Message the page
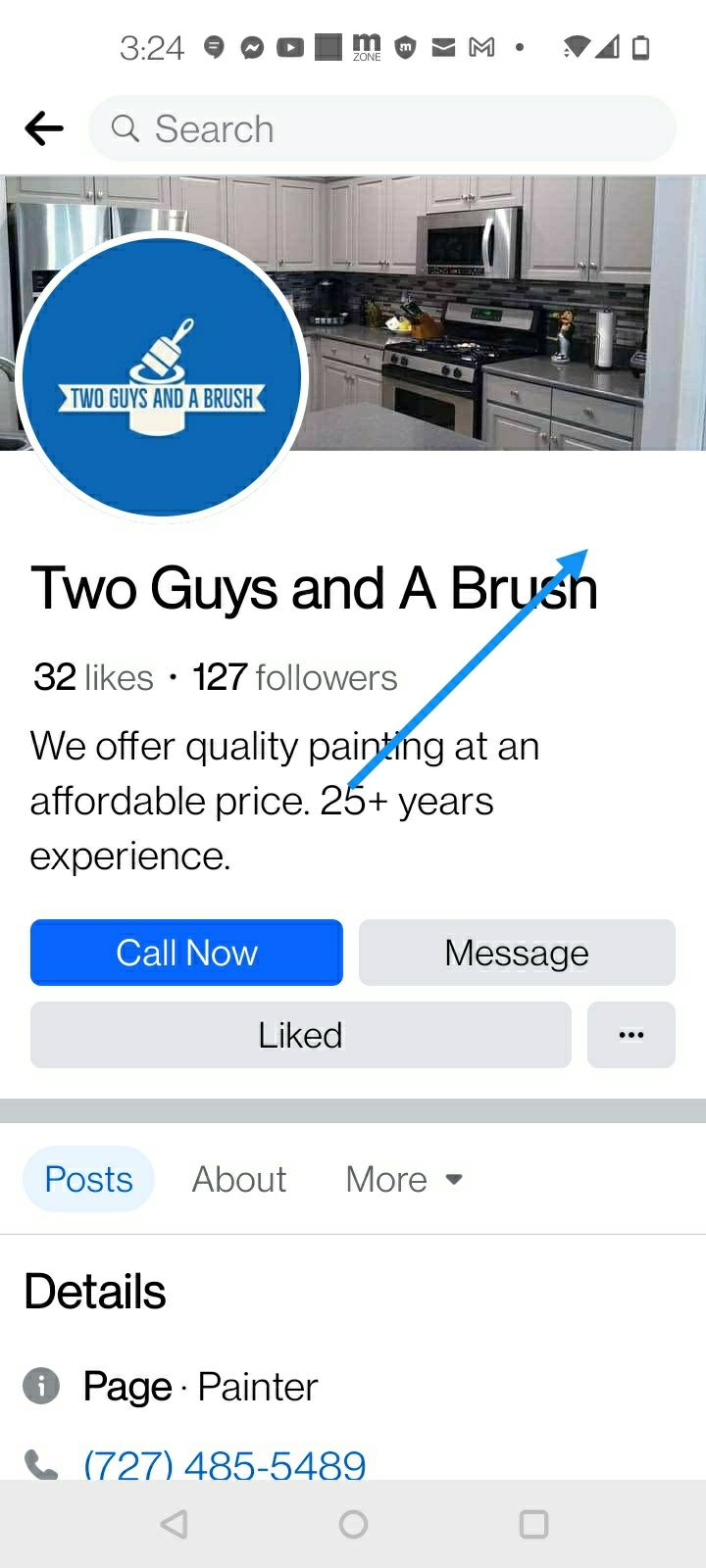Viewport: 706px width, 1568px height. pyautogui.click(x=517, y=953)
